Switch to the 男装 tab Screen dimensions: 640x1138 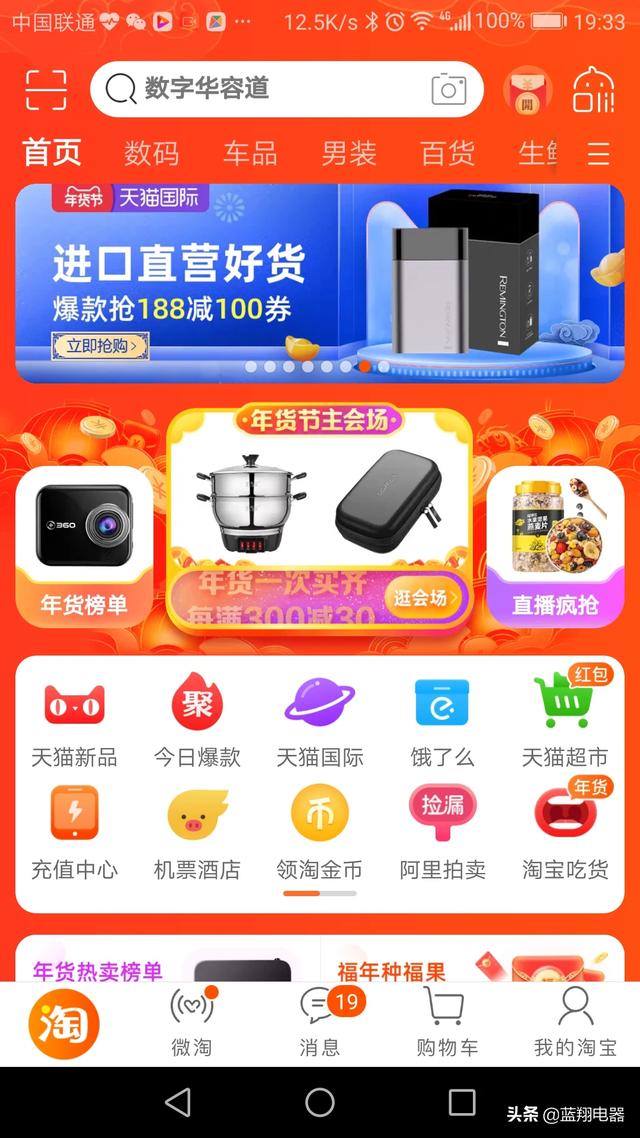[x=349, y=153]
